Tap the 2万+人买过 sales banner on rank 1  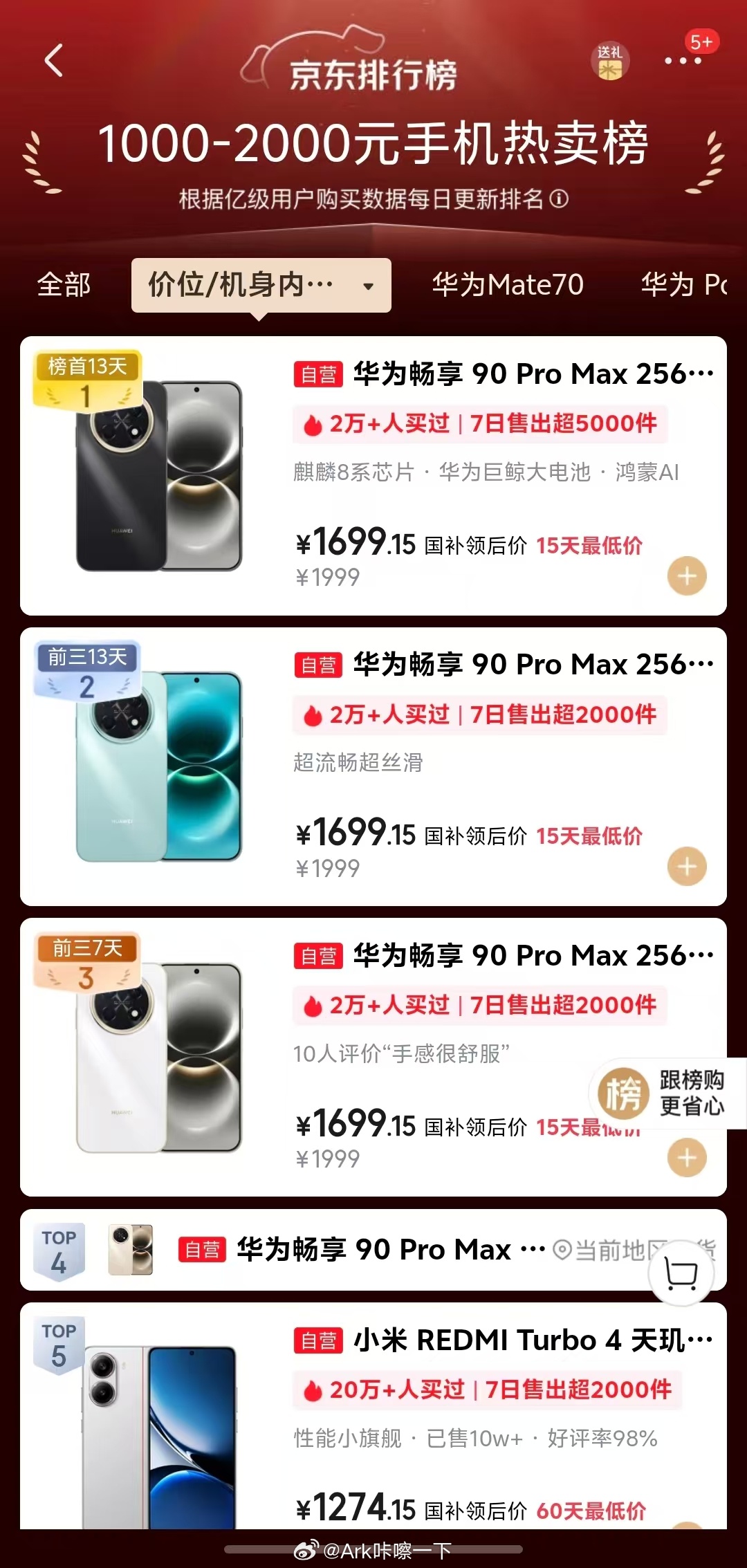(x=484, y=424)
